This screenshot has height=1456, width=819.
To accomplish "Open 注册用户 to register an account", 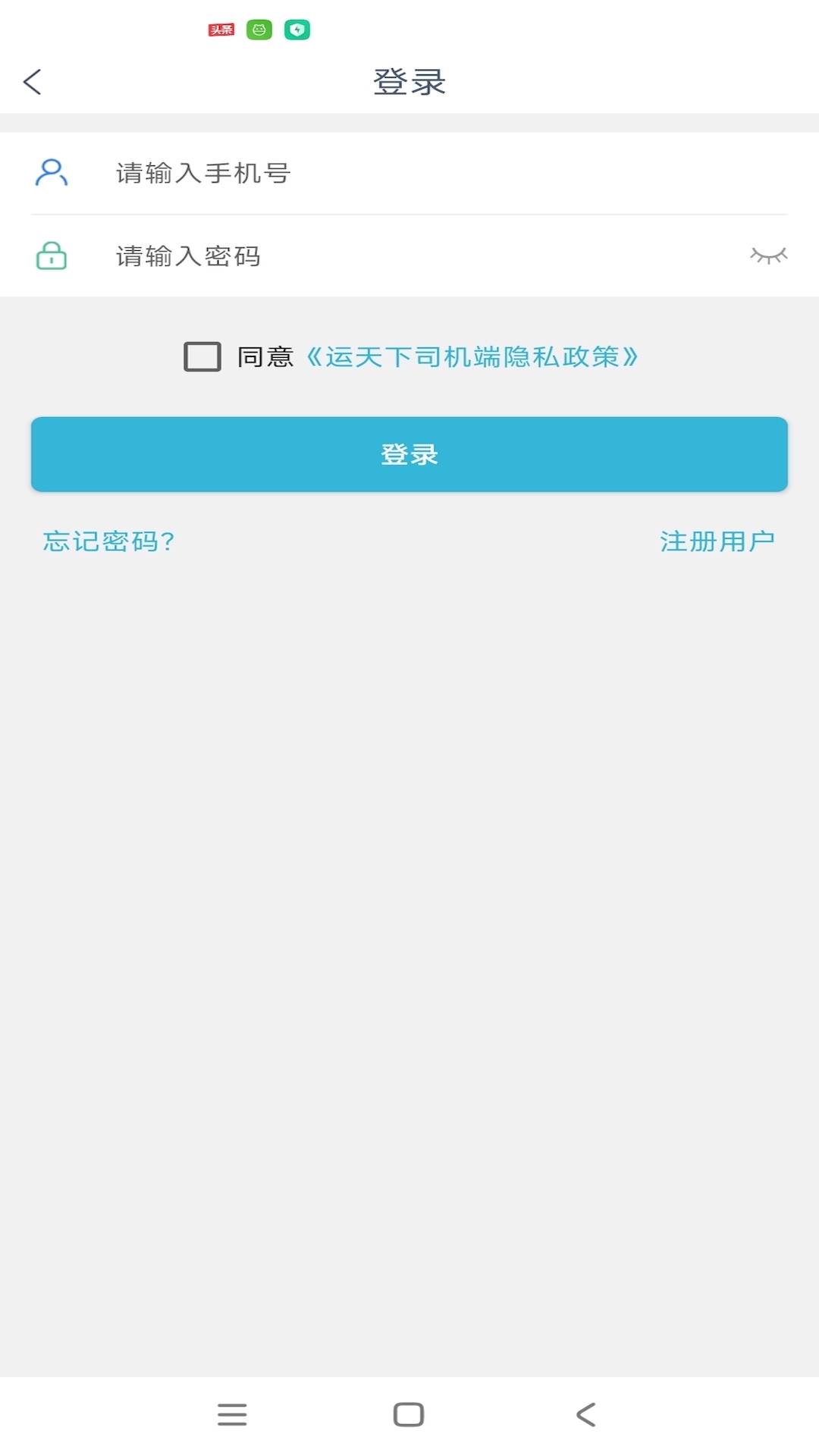I will (x=717, y=541).
